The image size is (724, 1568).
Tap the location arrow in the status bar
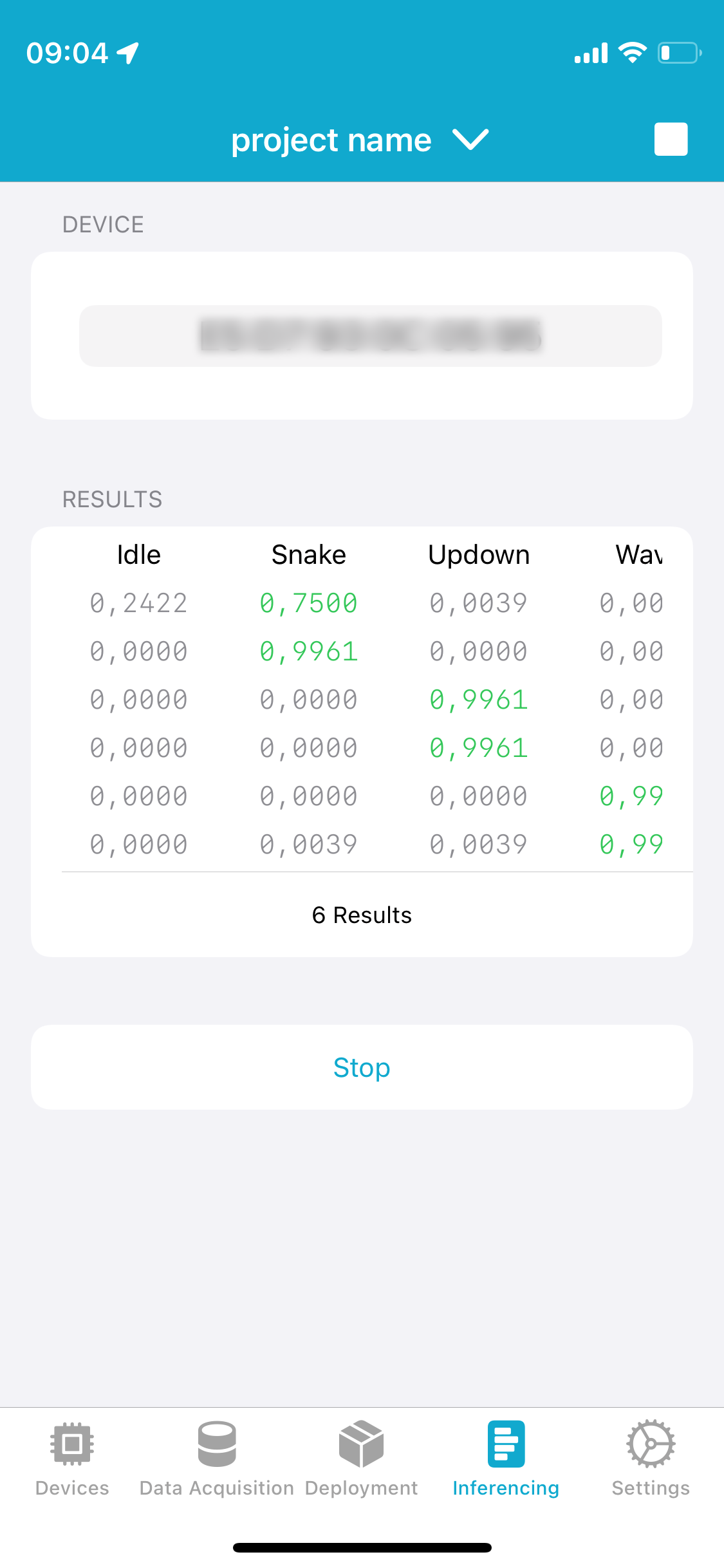pos(126,51)
